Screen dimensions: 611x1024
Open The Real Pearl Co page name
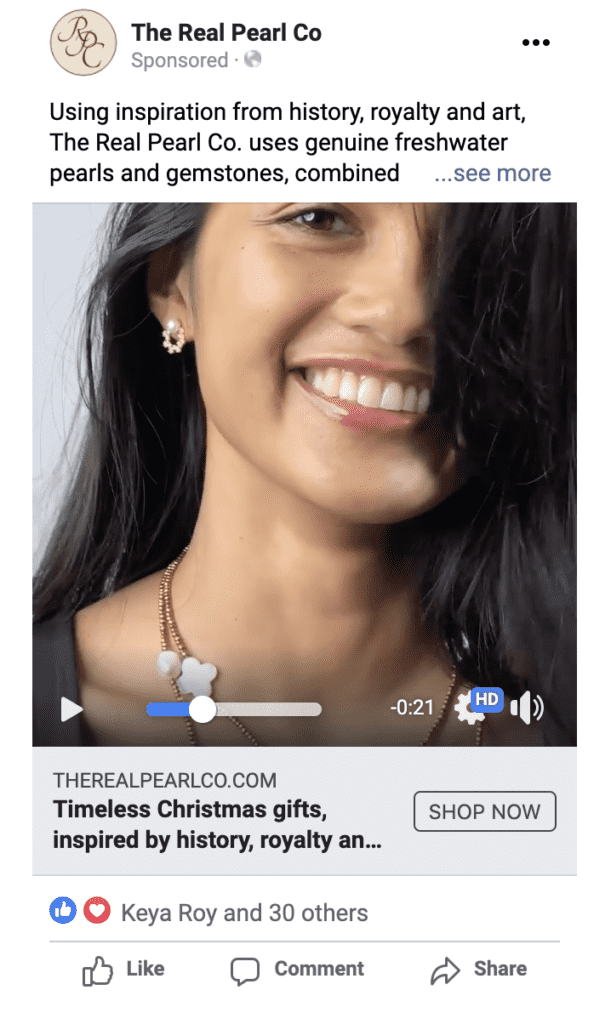[x=226, y=32]
